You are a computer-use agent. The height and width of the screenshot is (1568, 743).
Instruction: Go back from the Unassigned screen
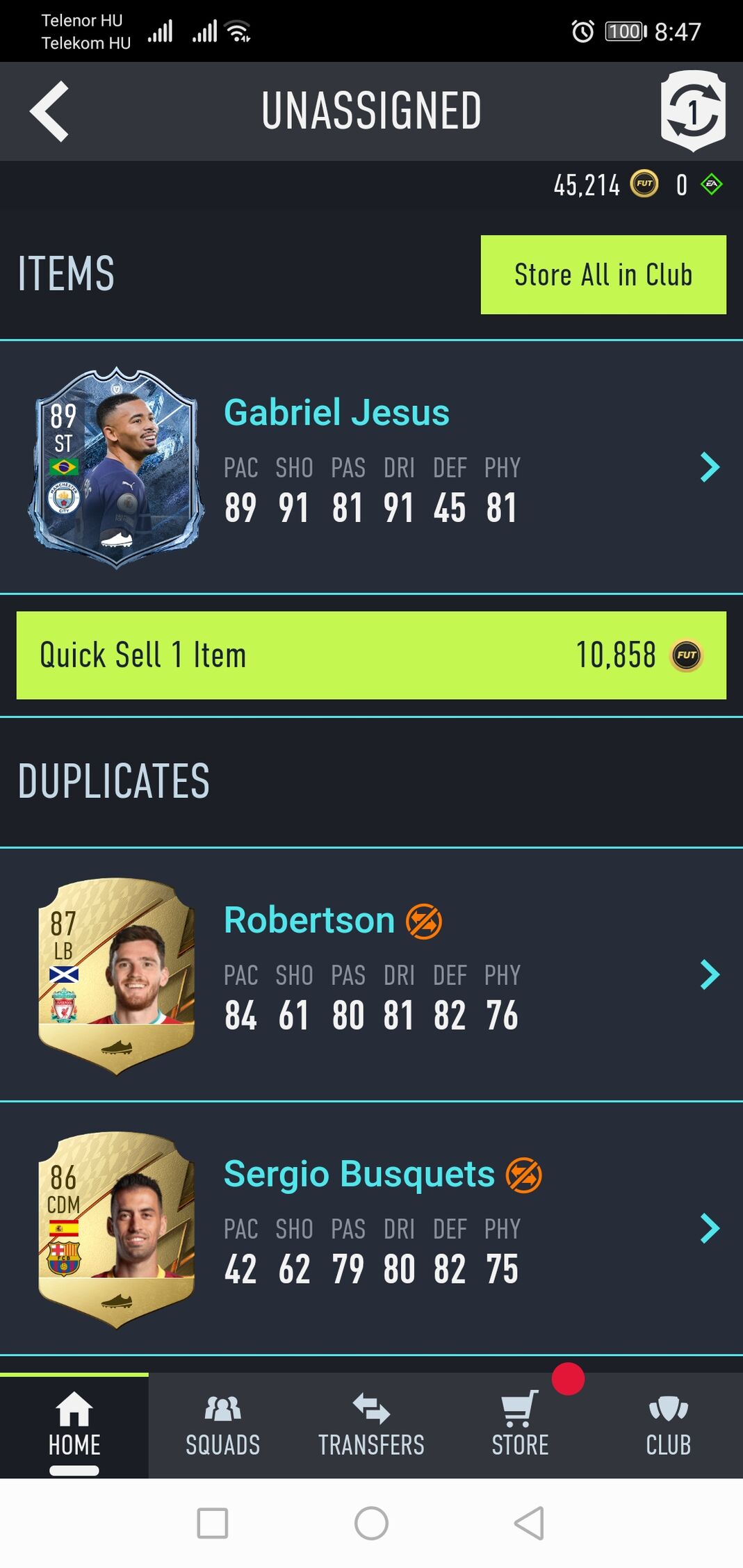coord(49,111)
